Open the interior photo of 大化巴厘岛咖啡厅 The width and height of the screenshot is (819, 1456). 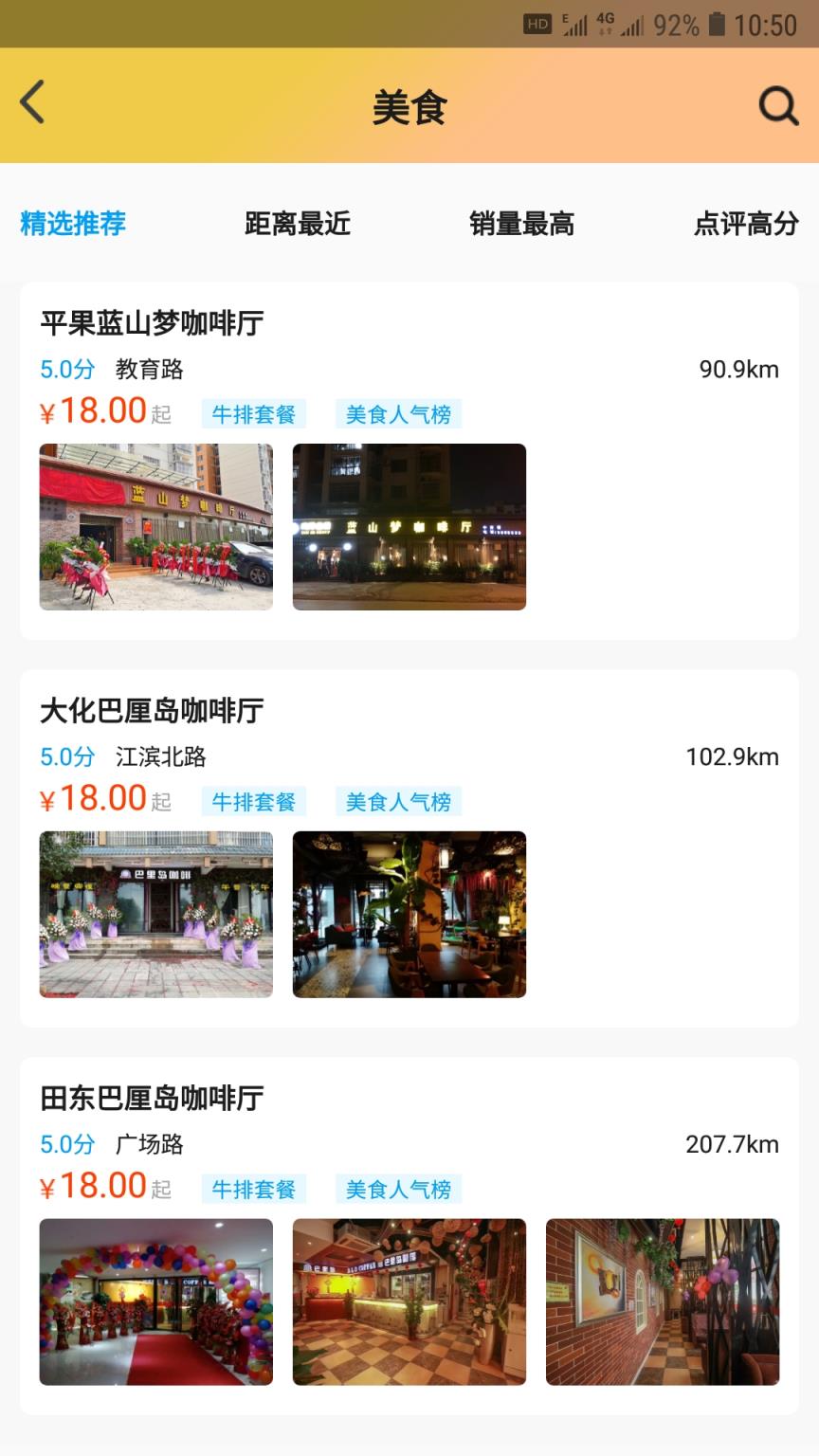409,913
